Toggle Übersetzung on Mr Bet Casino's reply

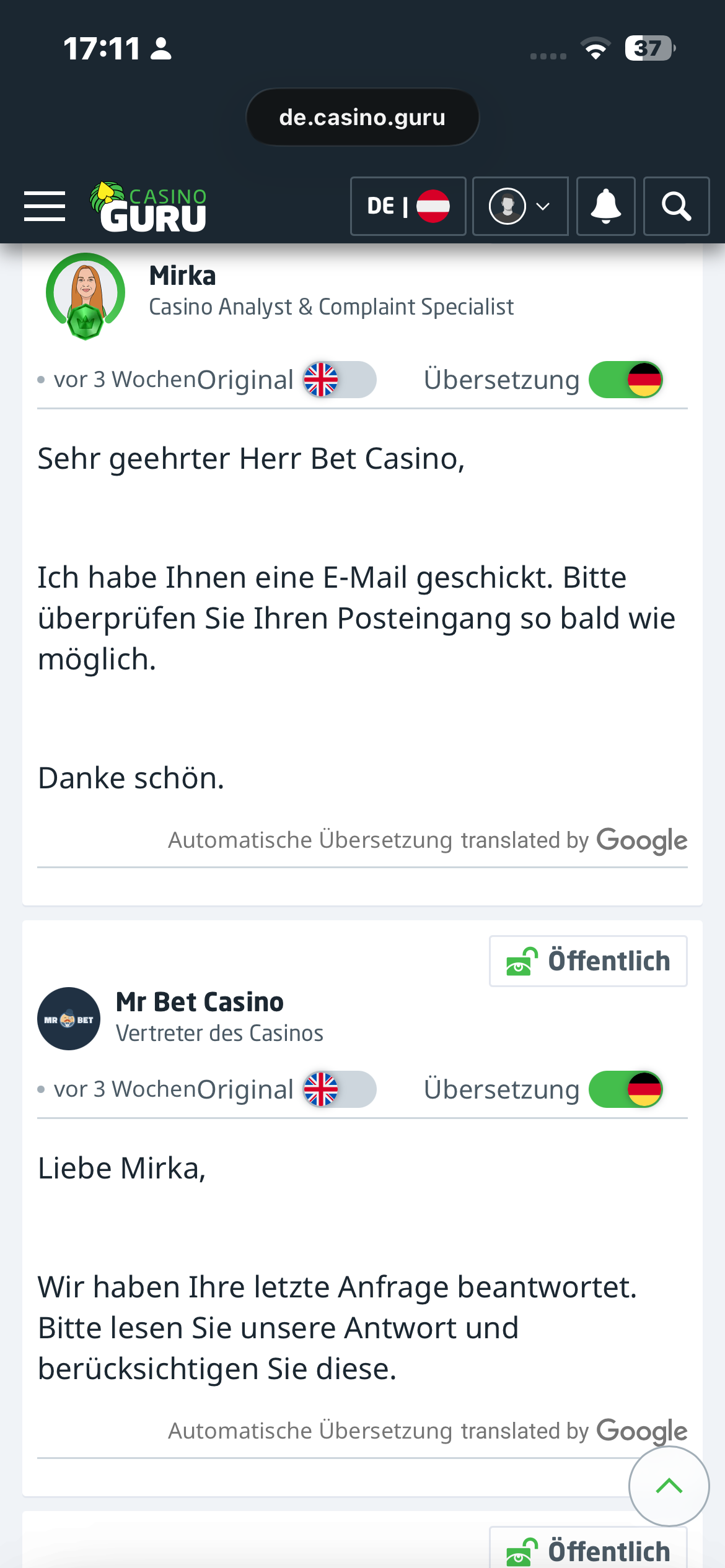click(x=626, y=1089)
